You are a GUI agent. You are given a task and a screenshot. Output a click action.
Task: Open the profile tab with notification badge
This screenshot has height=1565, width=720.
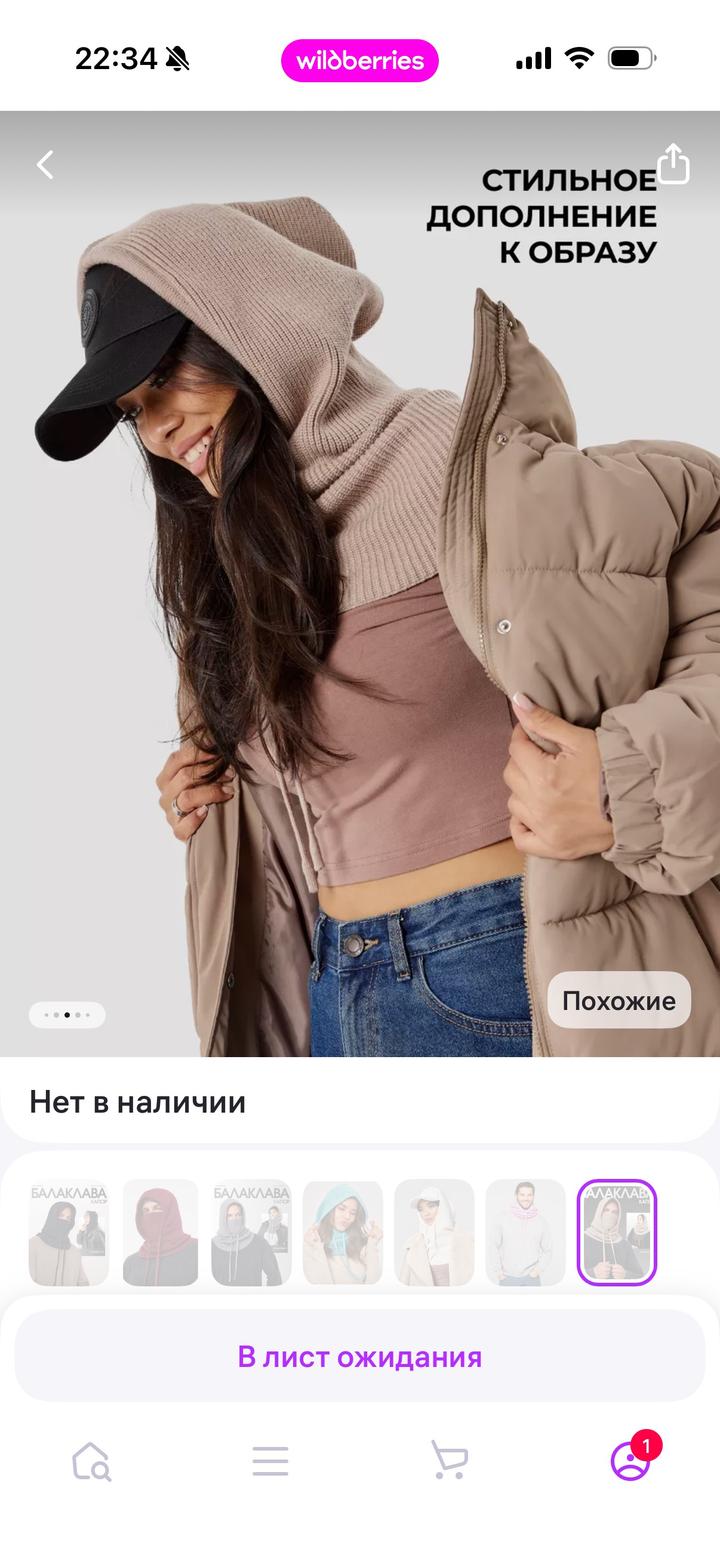630,1461
